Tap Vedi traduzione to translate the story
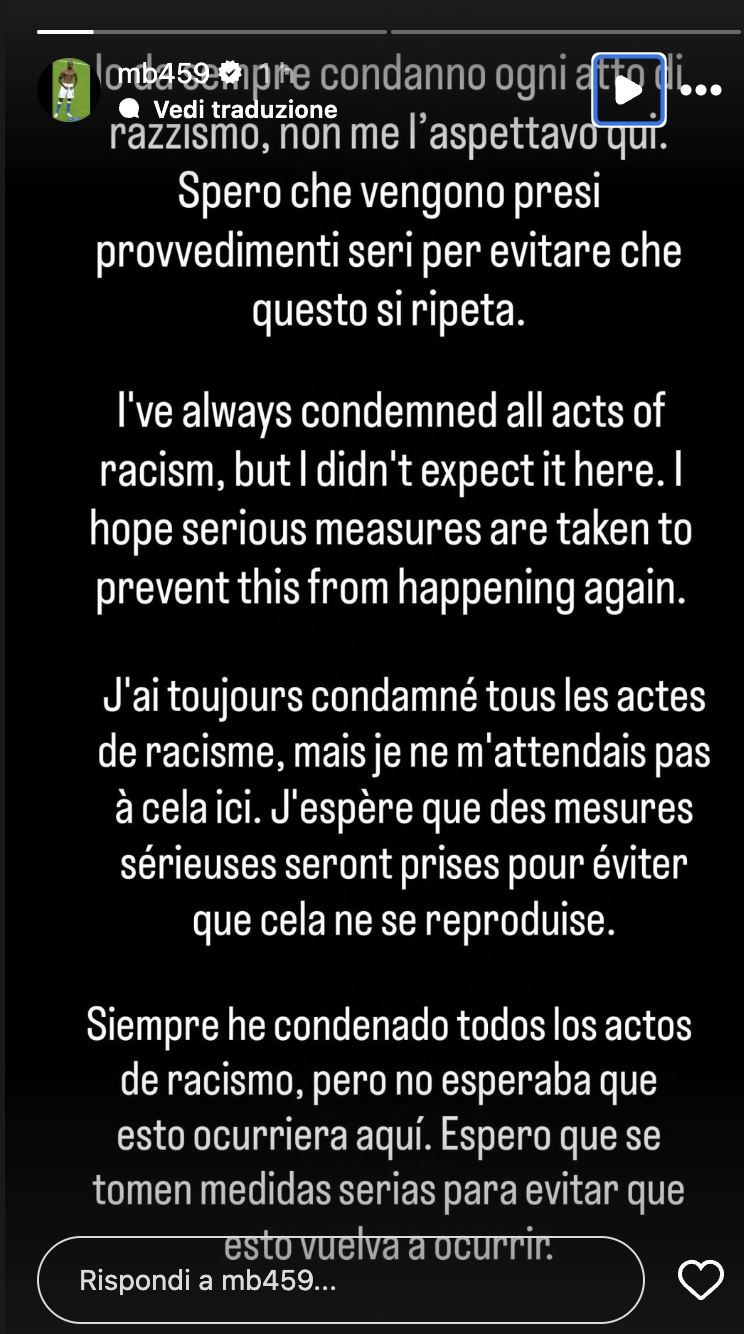The height and width of the screenshot is (1334, 744). click(244, 109)
